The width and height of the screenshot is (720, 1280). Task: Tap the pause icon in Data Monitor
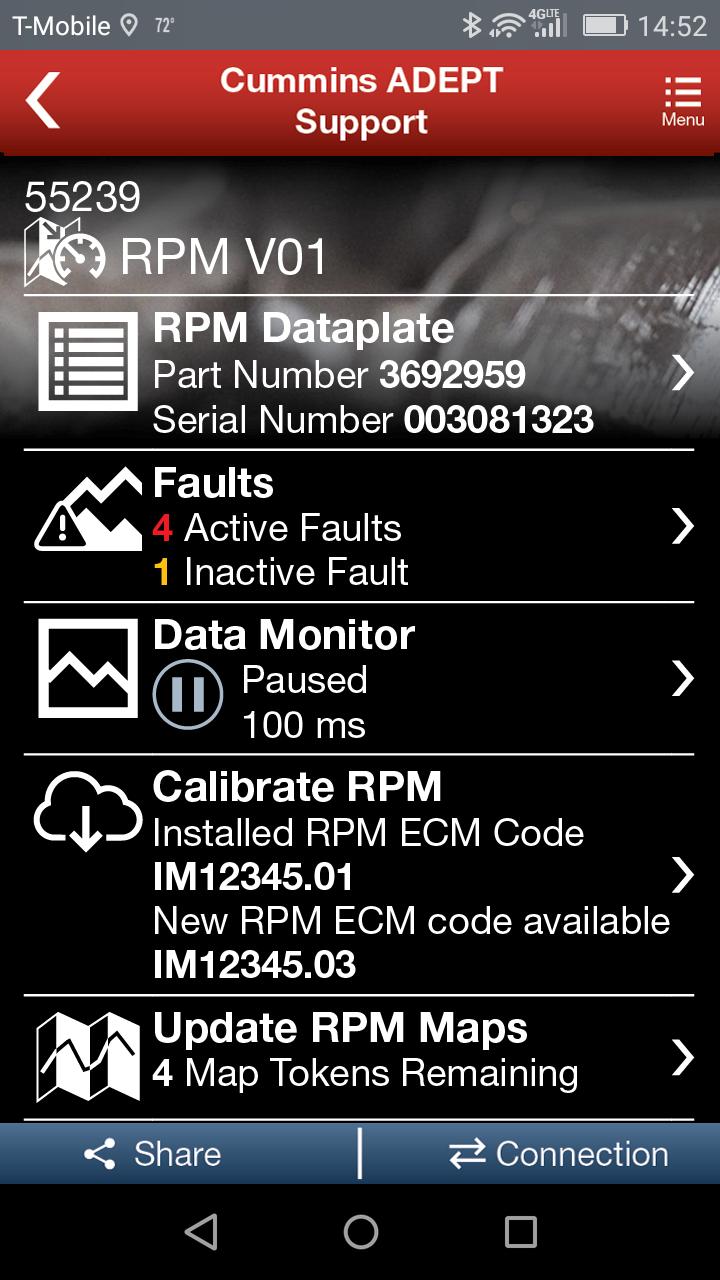click(188, 694)
